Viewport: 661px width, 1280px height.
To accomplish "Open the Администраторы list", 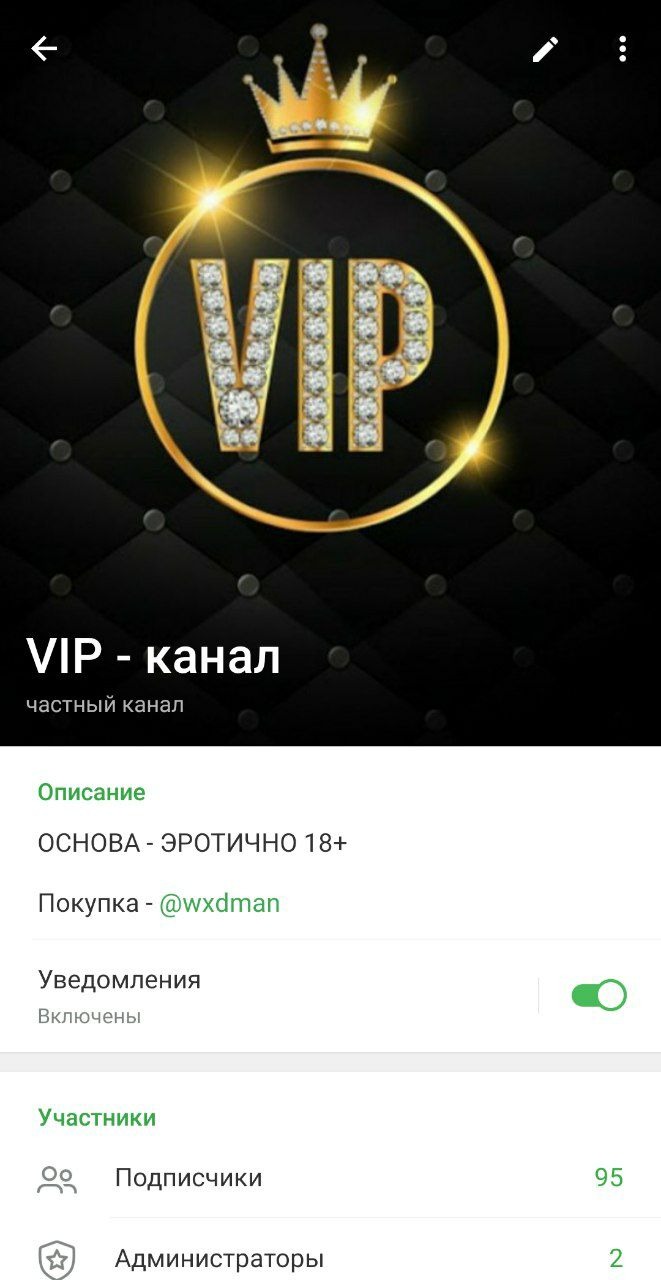I will 330,1258.
